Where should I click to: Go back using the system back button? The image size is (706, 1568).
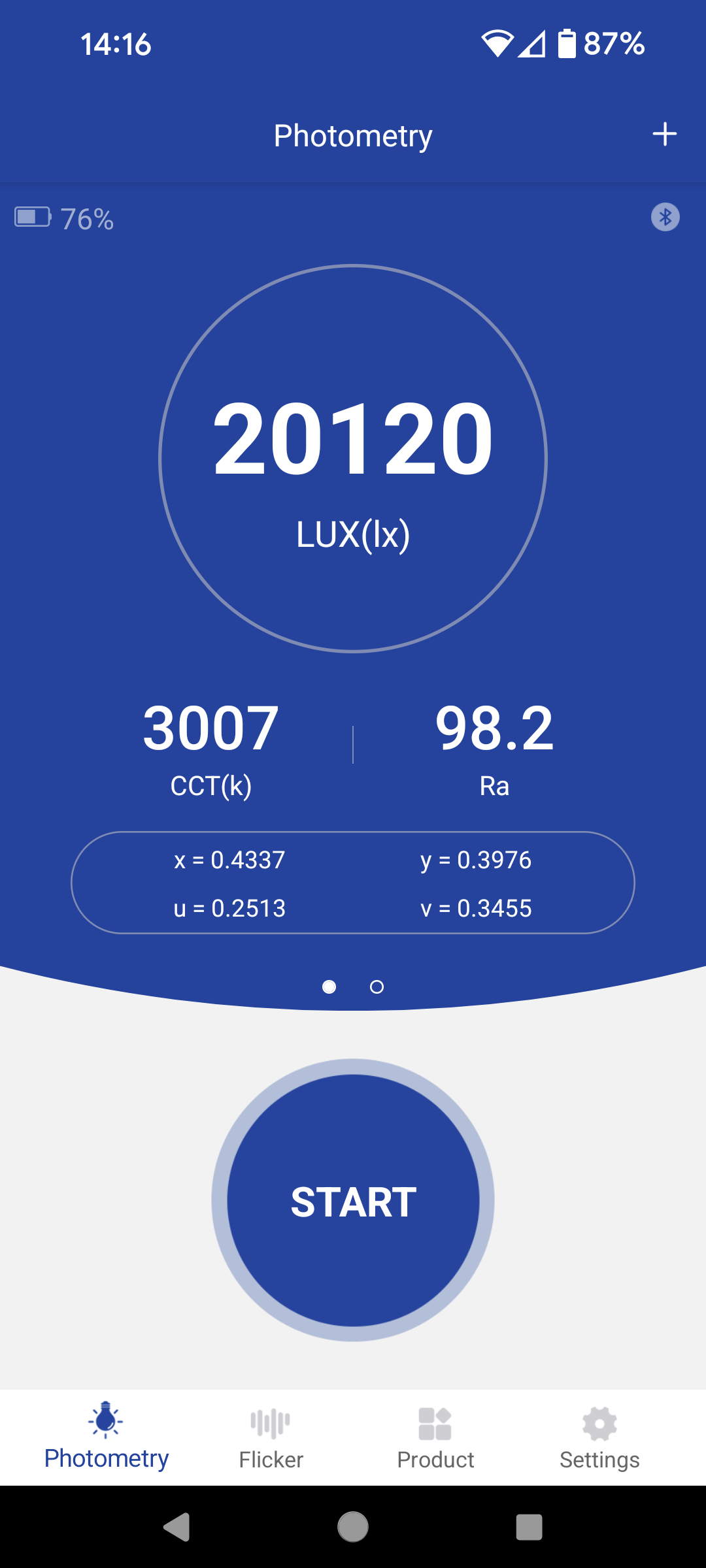coord(176,1527)
